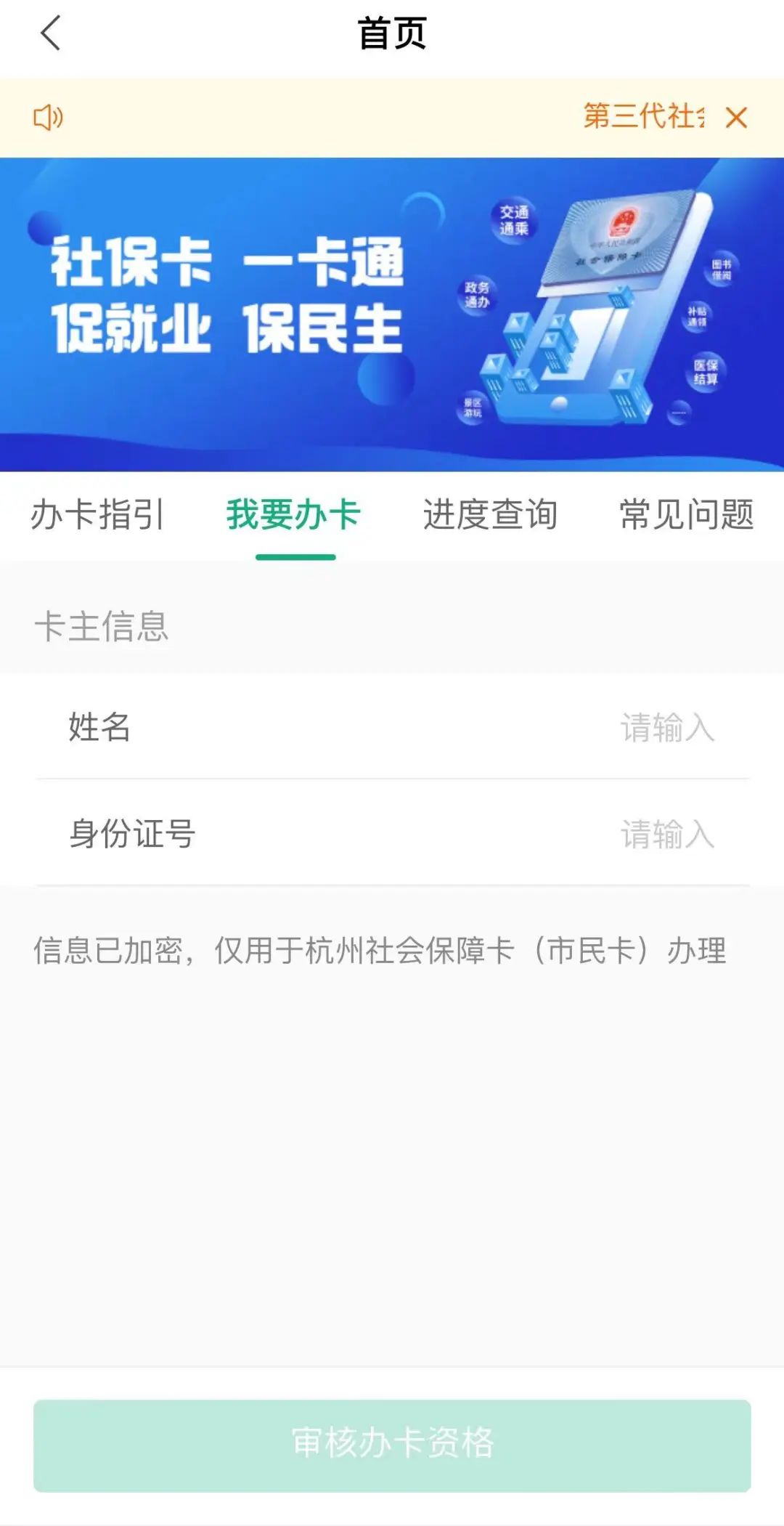
Task: Select the 我要办卡 tab
Action: [294, 515]
